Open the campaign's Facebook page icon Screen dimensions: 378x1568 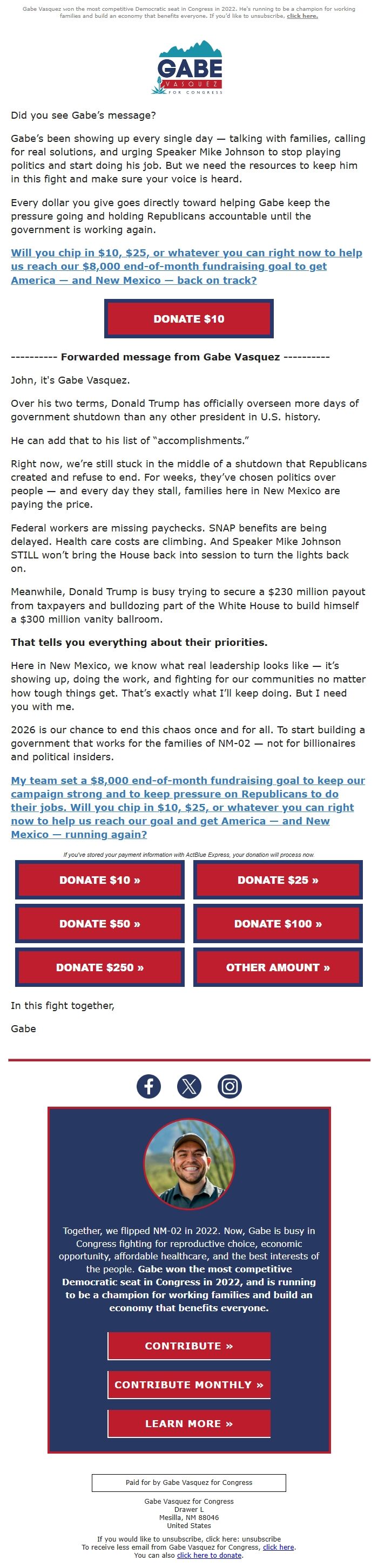[148, 1086]
